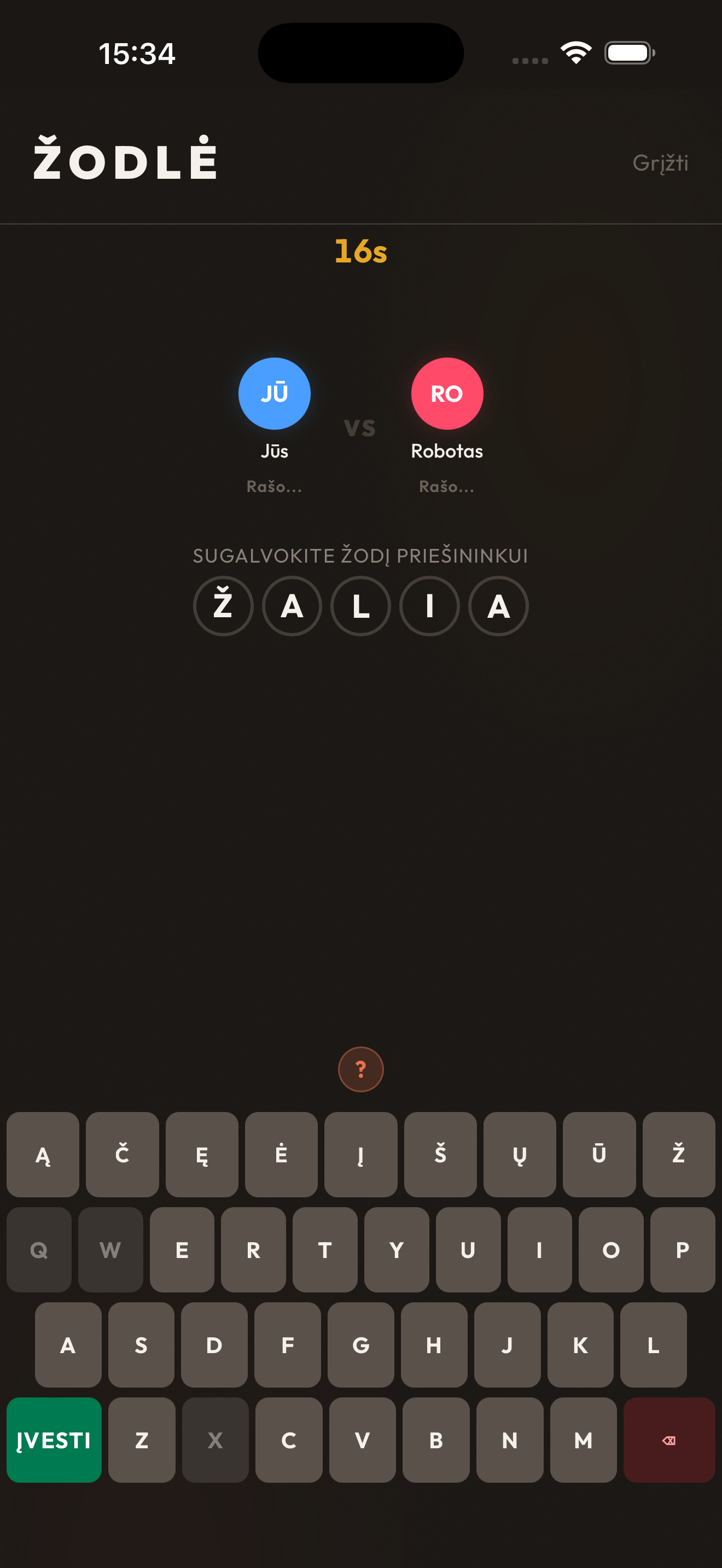This screenshot has height=1568, width=722.
Task: Enter the letter O key
Action: pyautogui.click(x=610, y=1250)
